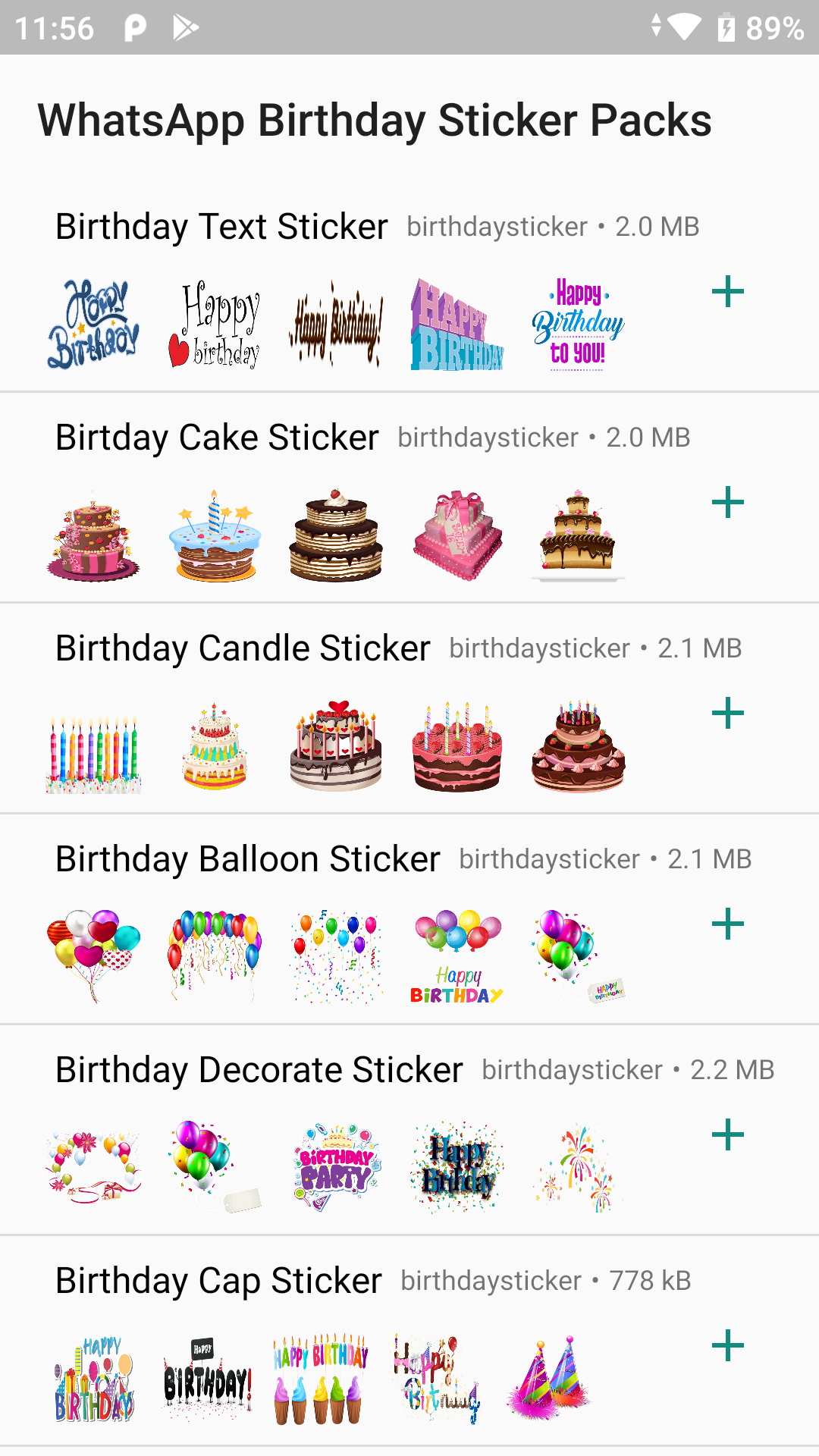Viewport: 819px width, 1456px height.
Task: Click the WhatsApp Birthday Sticker Packs header
Action: click(375, 120)
